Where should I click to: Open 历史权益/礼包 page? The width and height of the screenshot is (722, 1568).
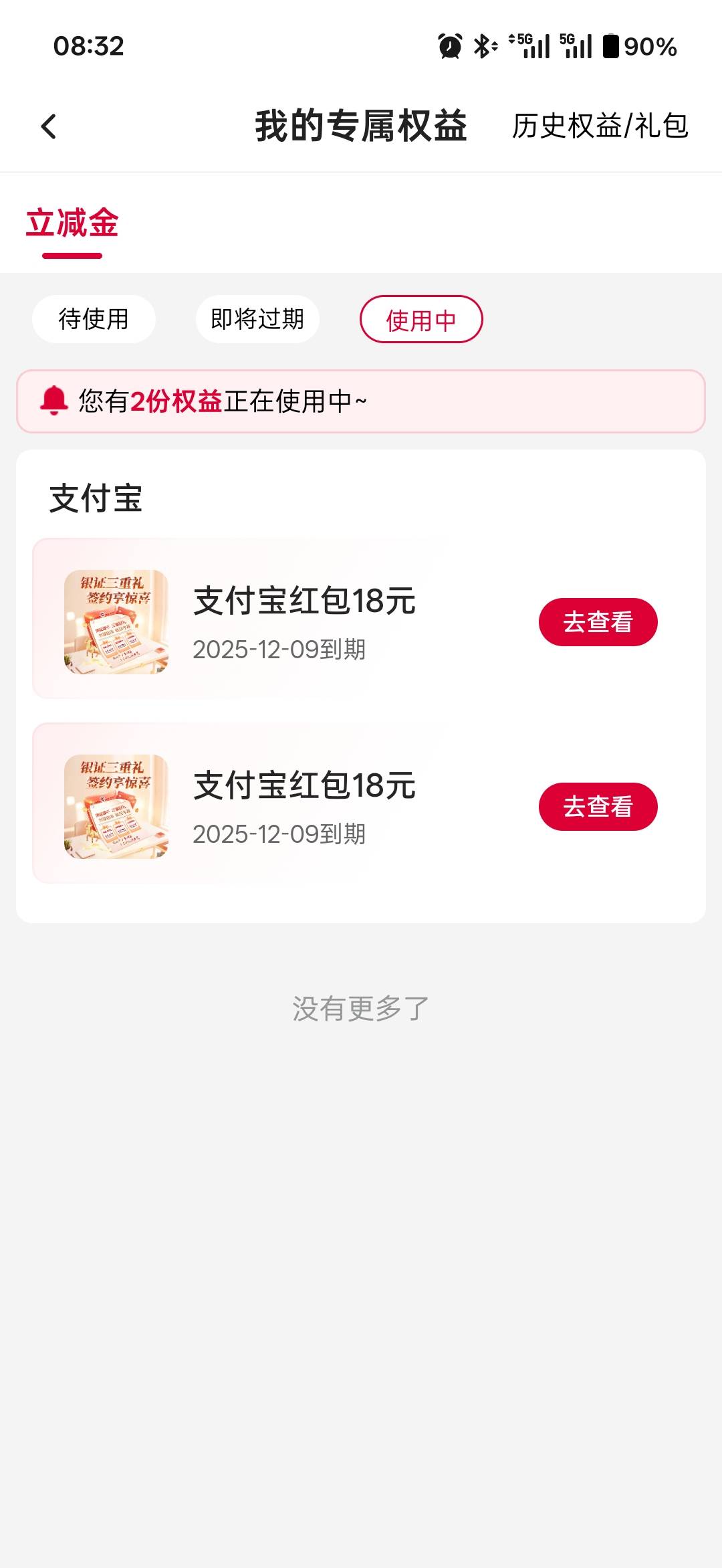tap(600, 126)
